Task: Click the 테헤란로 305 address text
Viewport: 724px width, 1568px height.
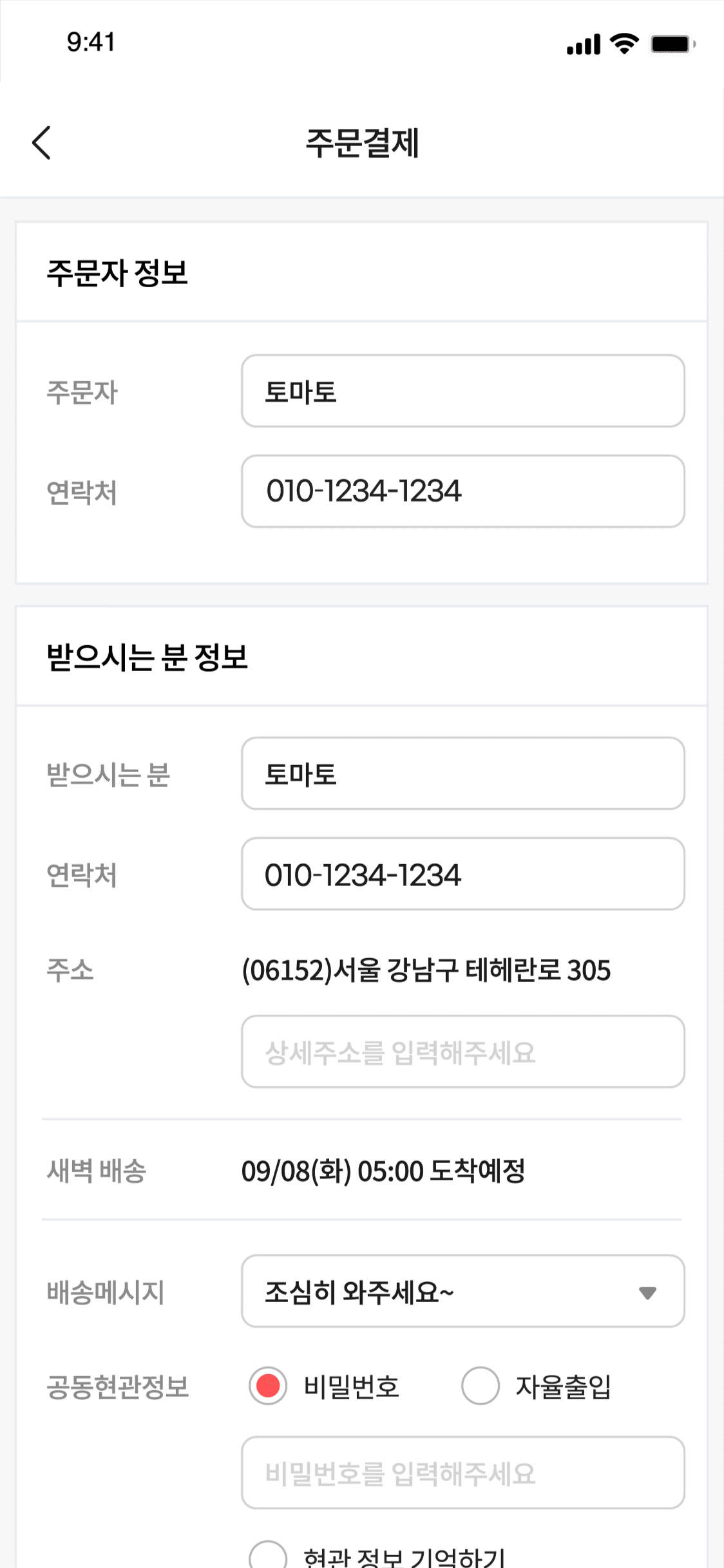Action: (427, 972)
